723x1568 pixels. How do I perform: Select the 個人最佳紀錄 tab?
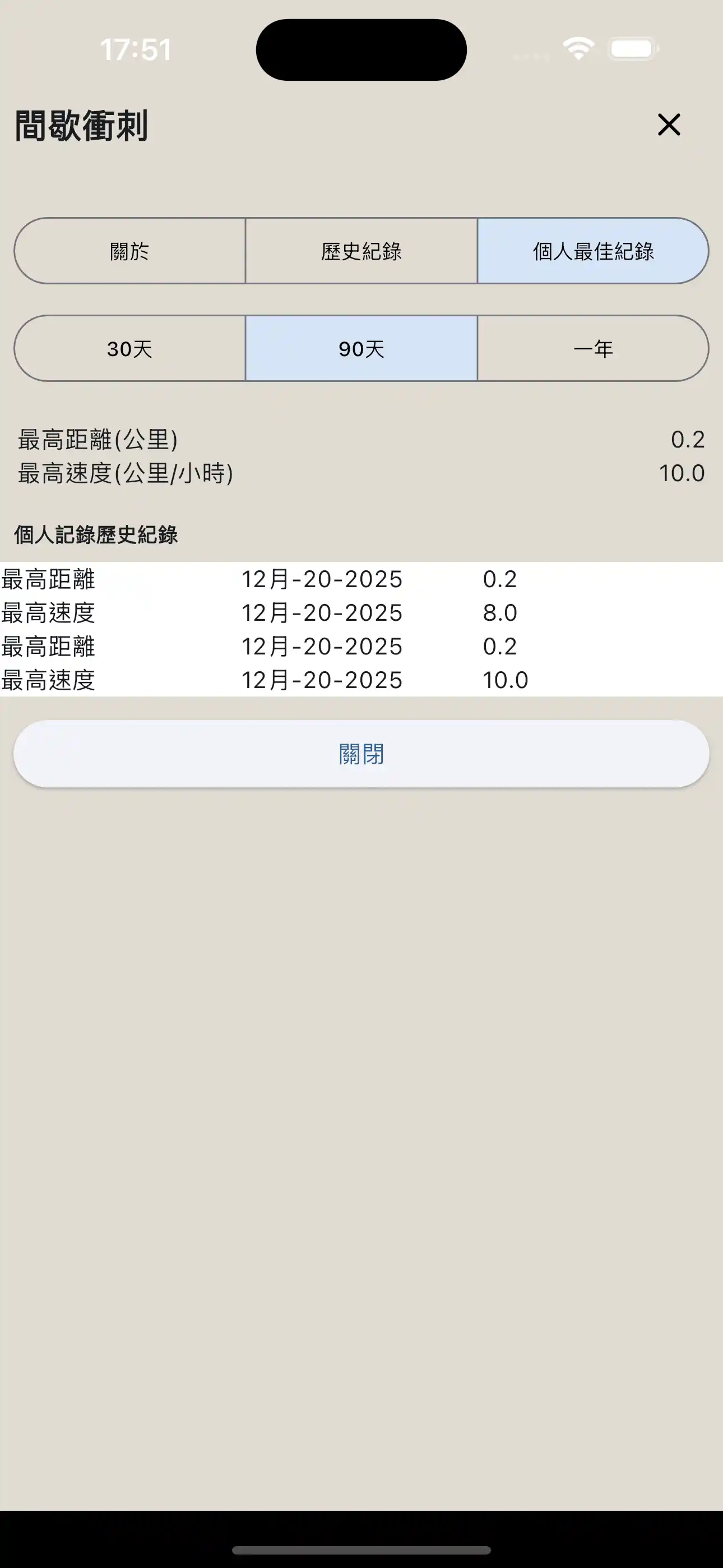(x=592, y=251)
